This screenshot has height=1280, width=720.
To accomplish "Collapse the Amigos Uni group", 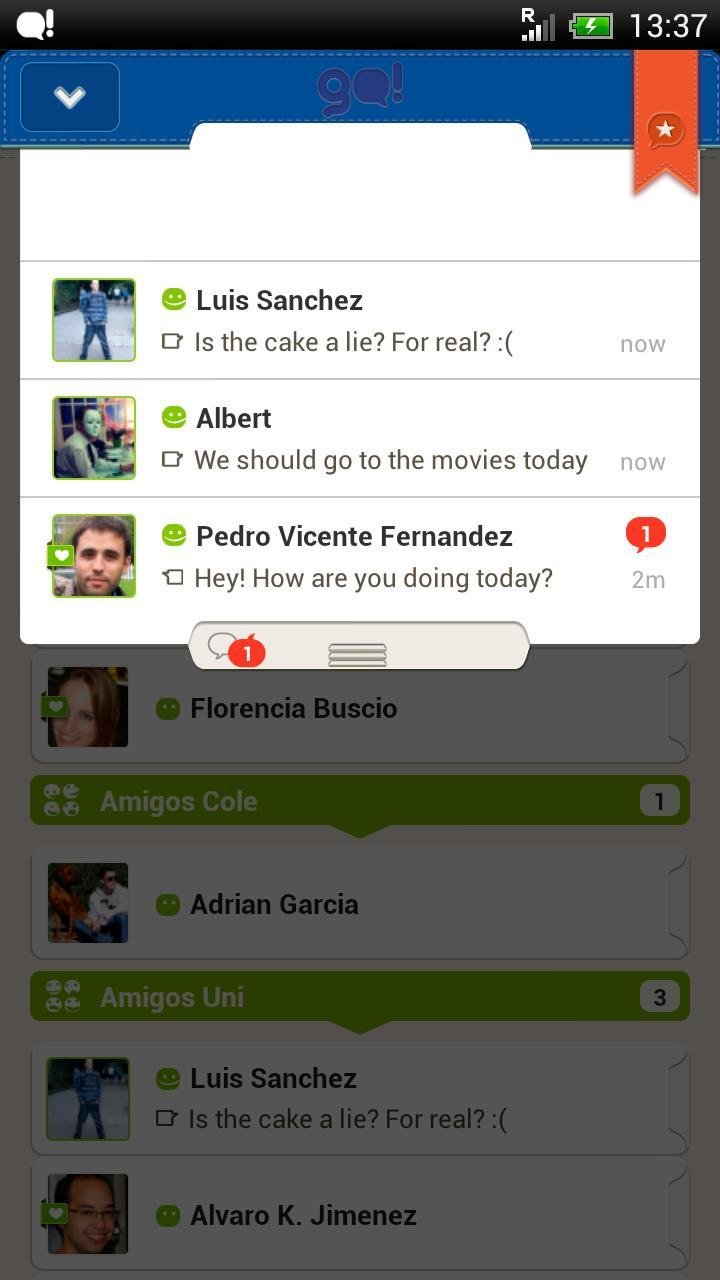I will [x=360, y=997].
